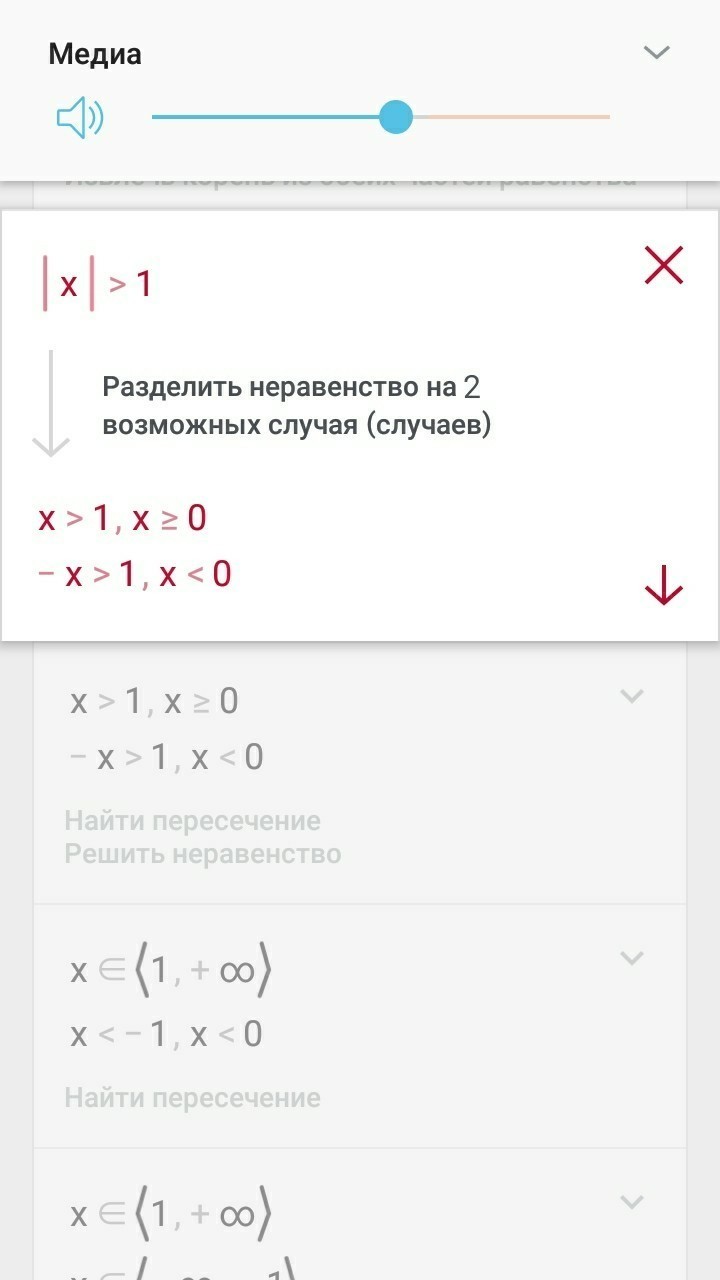Expand the last visible step at bottom
This screenshot has width=720, height=1280.
tap(631, 1201)
